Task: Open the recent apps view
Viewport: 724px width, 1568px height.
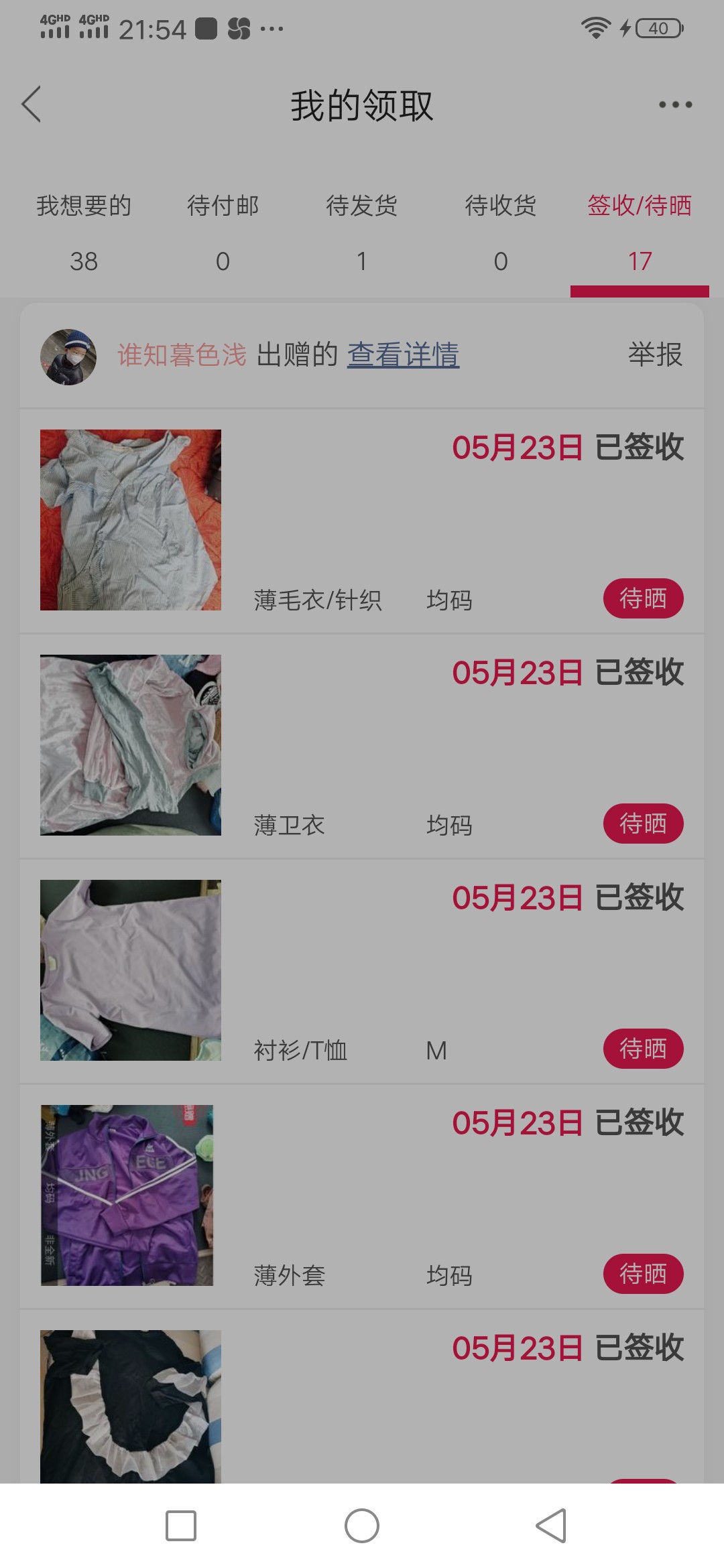Action: [x=181, y=1526]
